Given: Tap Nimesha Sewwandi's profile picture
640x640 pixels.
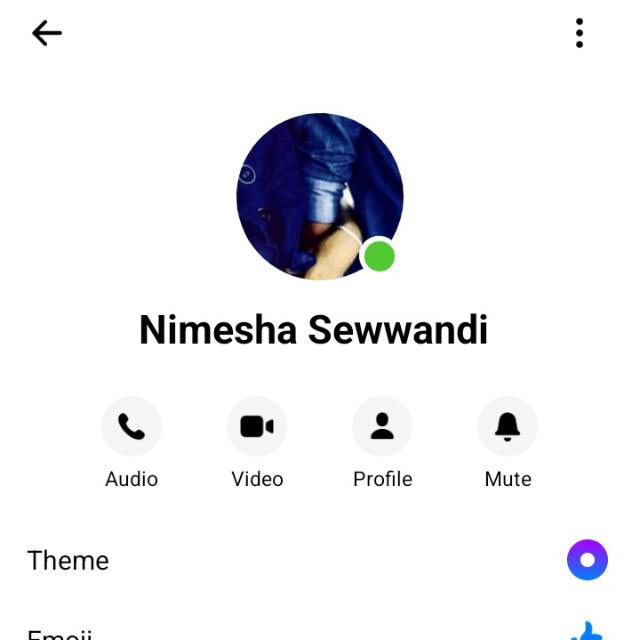Looking at the screenshot, I should [x=319, y=196].
